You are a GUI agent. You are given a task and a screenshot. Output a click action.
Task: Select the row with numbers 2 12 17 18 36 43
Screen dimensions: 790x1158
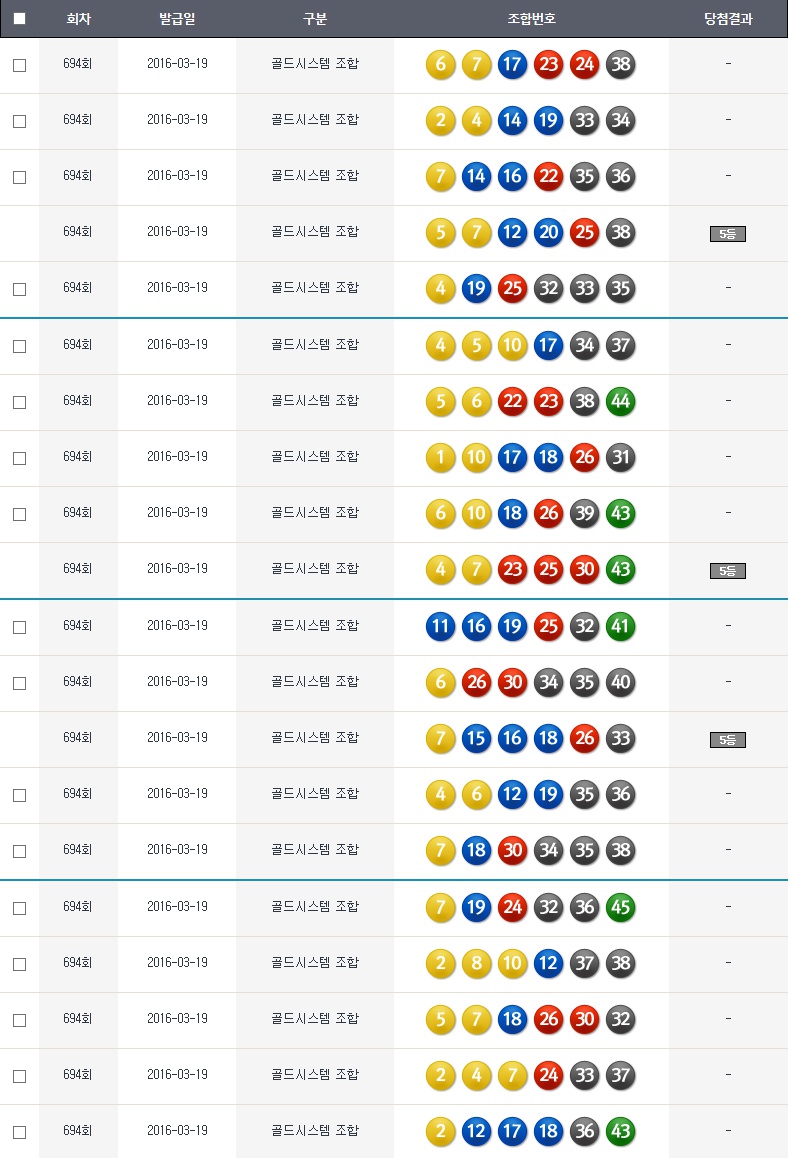[19, 1132]
